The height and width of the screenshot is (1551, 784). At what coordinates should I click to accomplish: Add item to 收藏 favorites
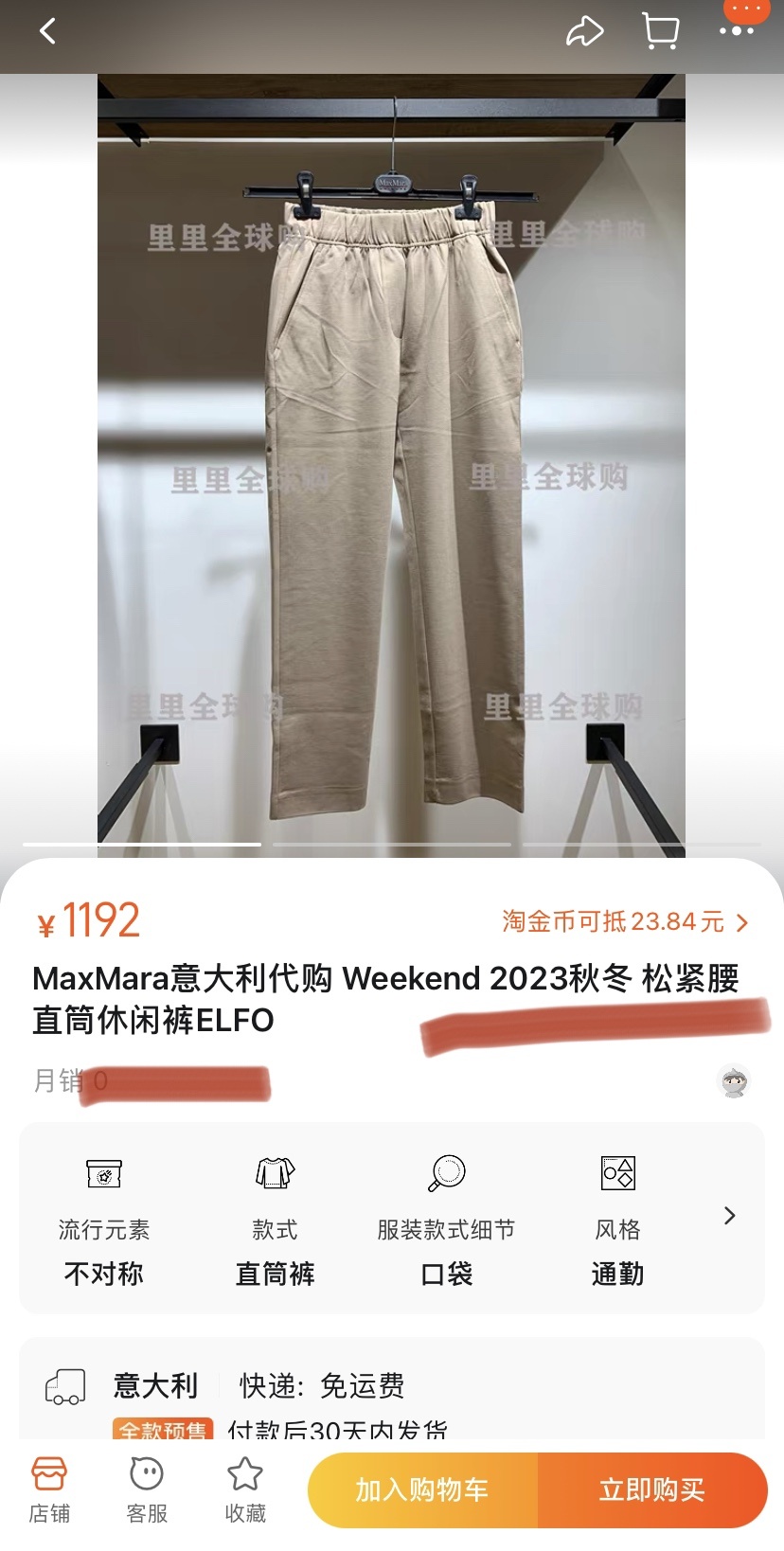245,1489
